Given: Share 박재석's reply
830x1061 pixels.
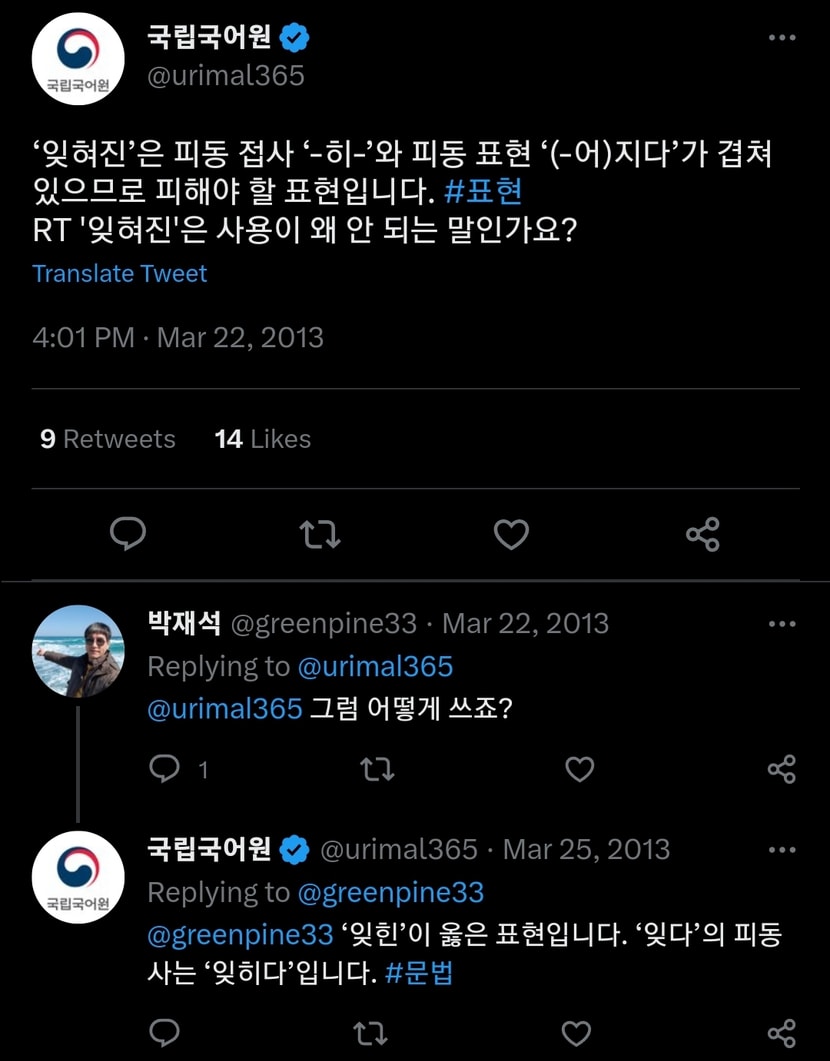Looking at the screenshot, I should (782, 769).
